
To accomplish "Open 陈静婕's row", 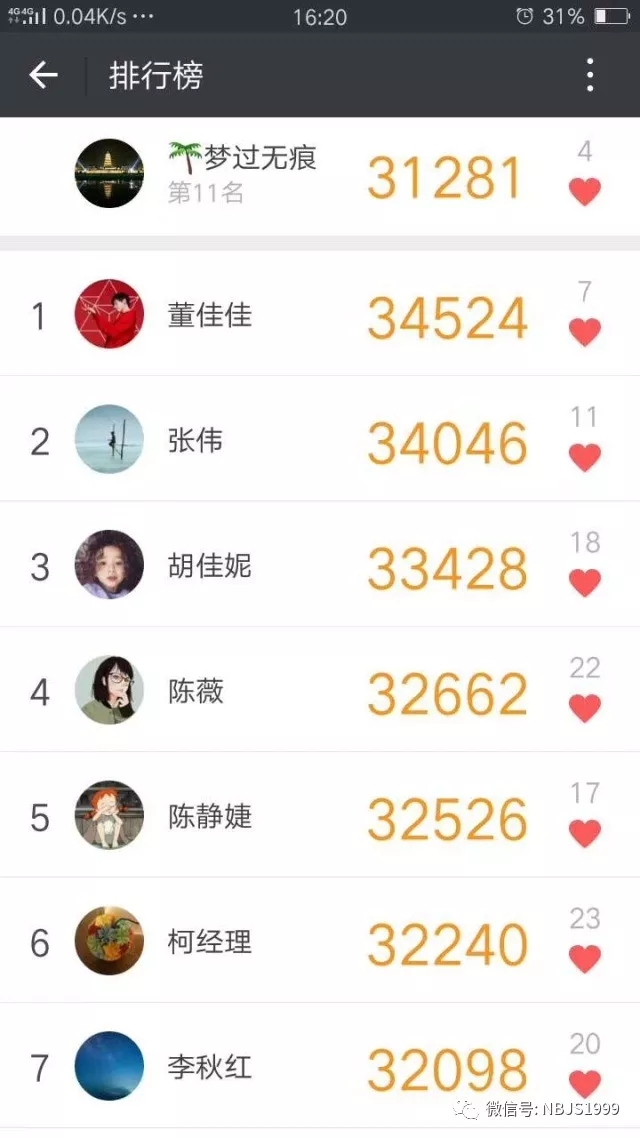I will [x=320, y=814].
